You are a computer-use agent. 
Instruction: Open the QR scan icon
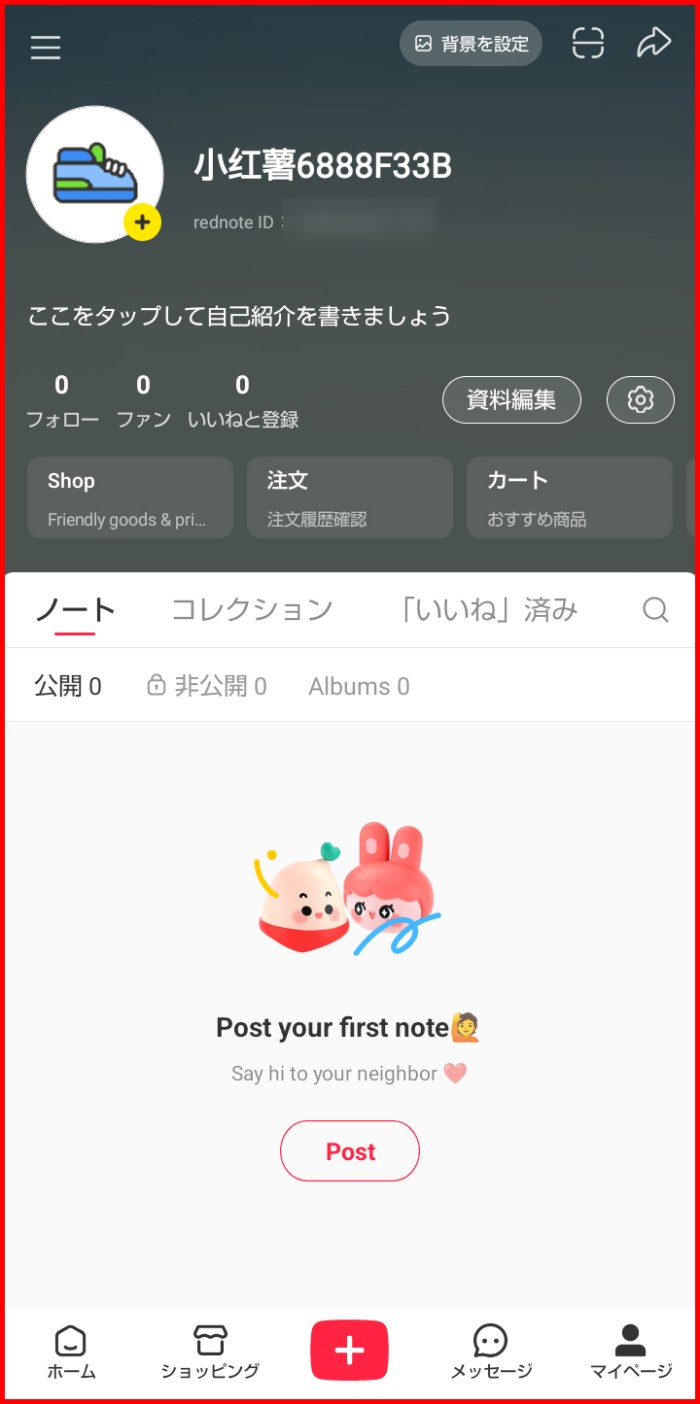588,43
